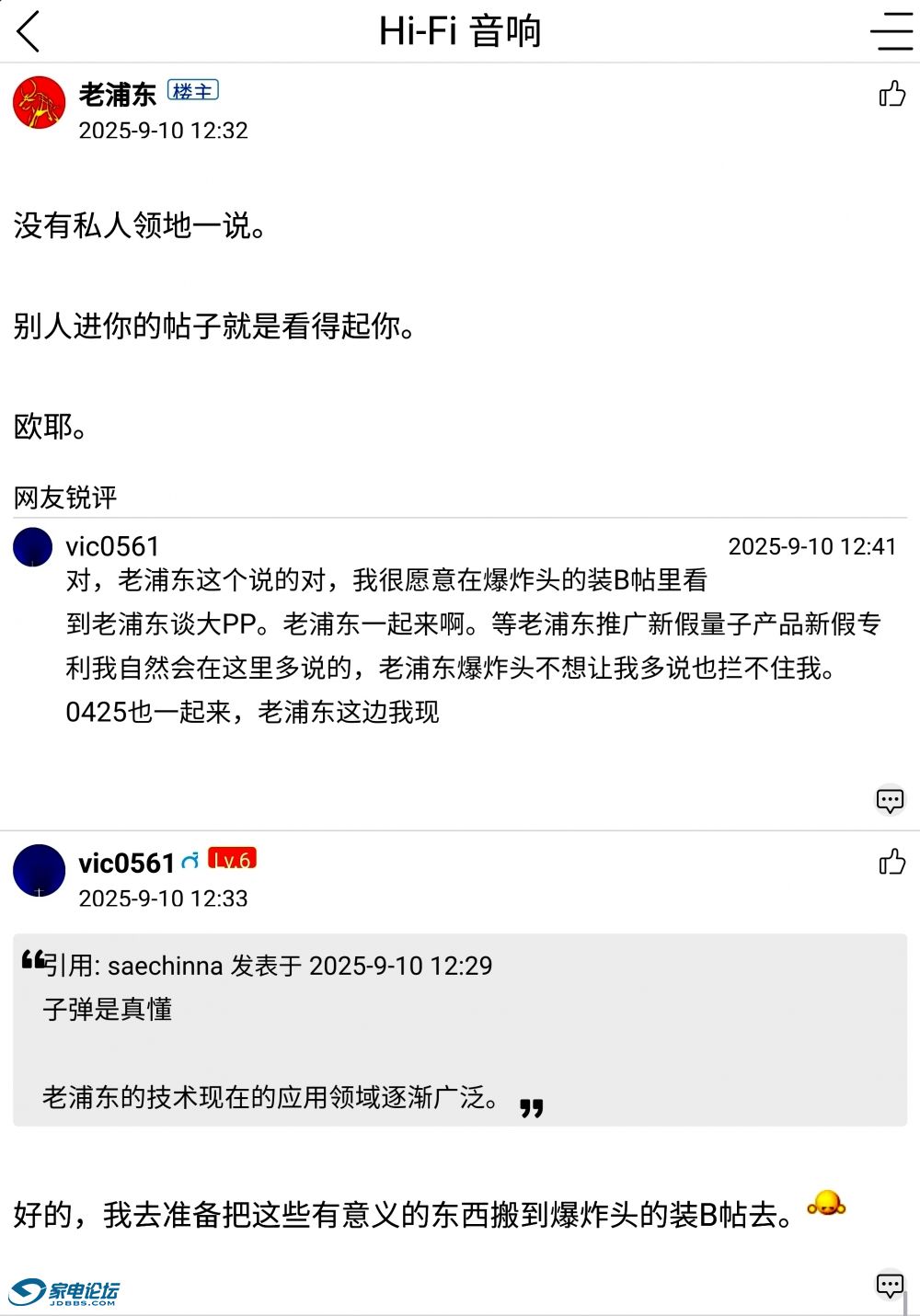
Task: Open vic0561's name on the 12:33 post
Action: (x=126, y=863)
